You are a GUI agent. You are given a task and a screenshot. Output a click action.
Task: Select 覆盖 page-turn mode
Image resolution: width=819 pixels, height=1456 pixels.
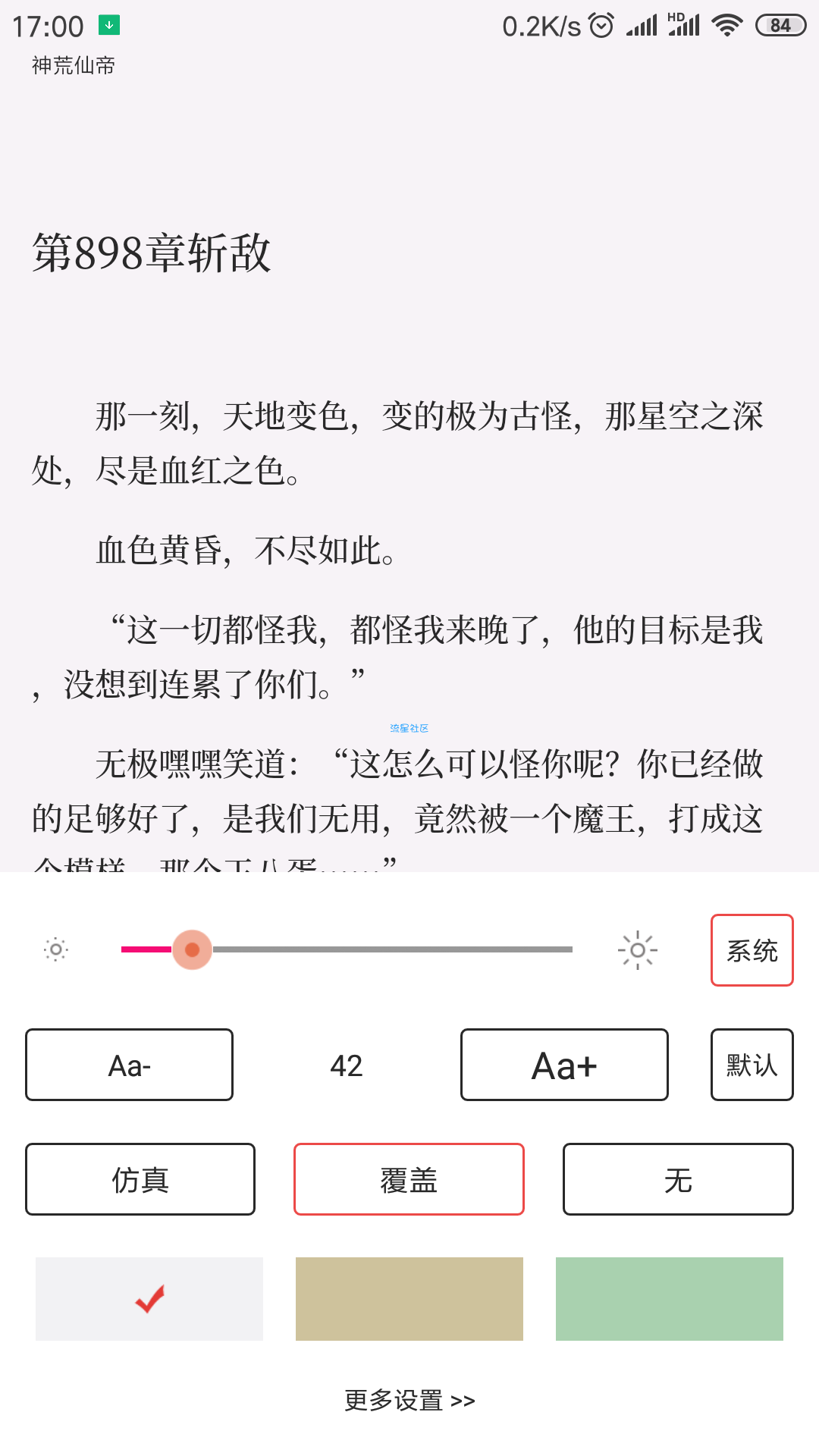point(409,1179)
